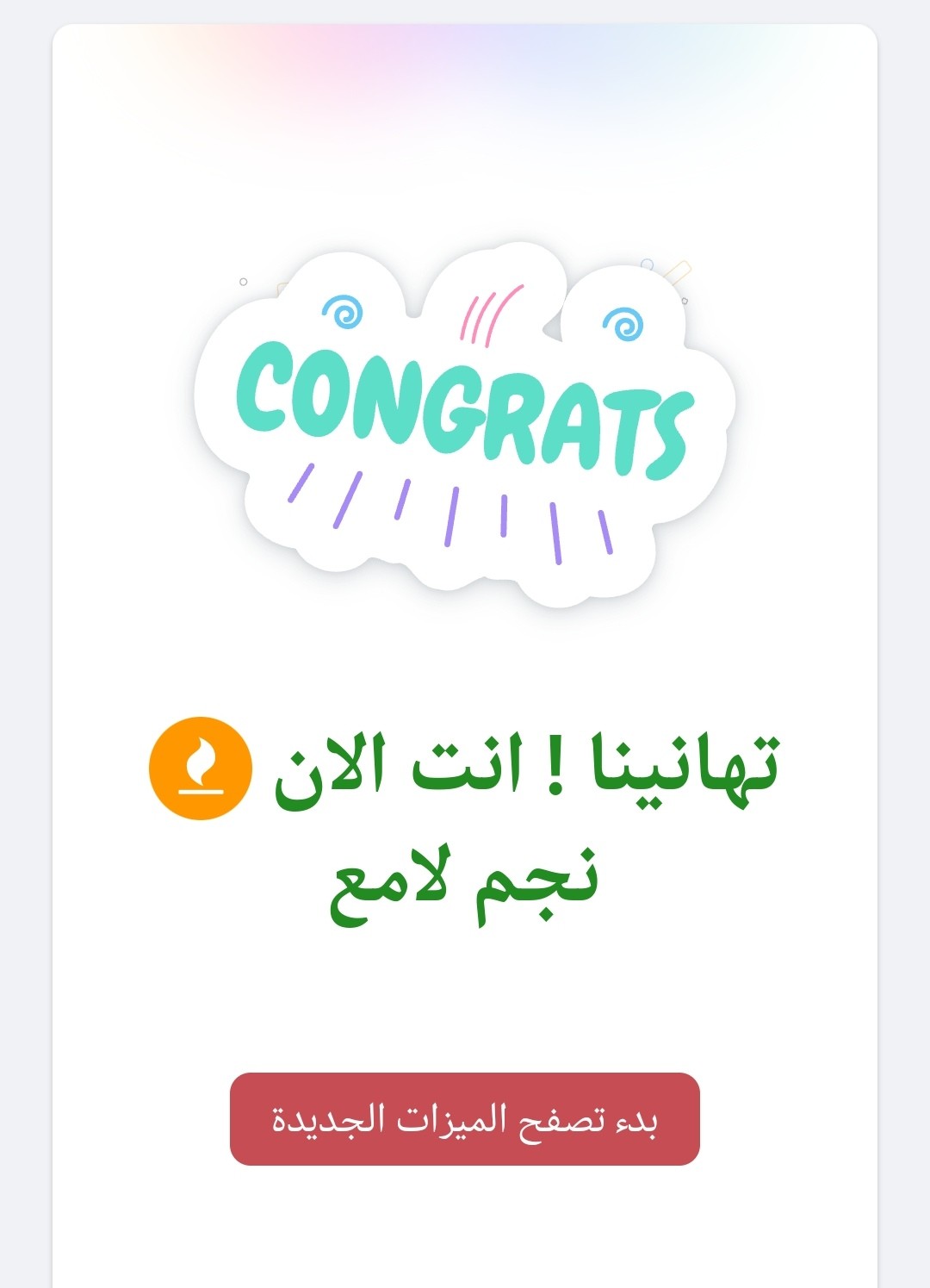Tap the بدء تصفح الميزات الجديدة button

pos(464,1118)
